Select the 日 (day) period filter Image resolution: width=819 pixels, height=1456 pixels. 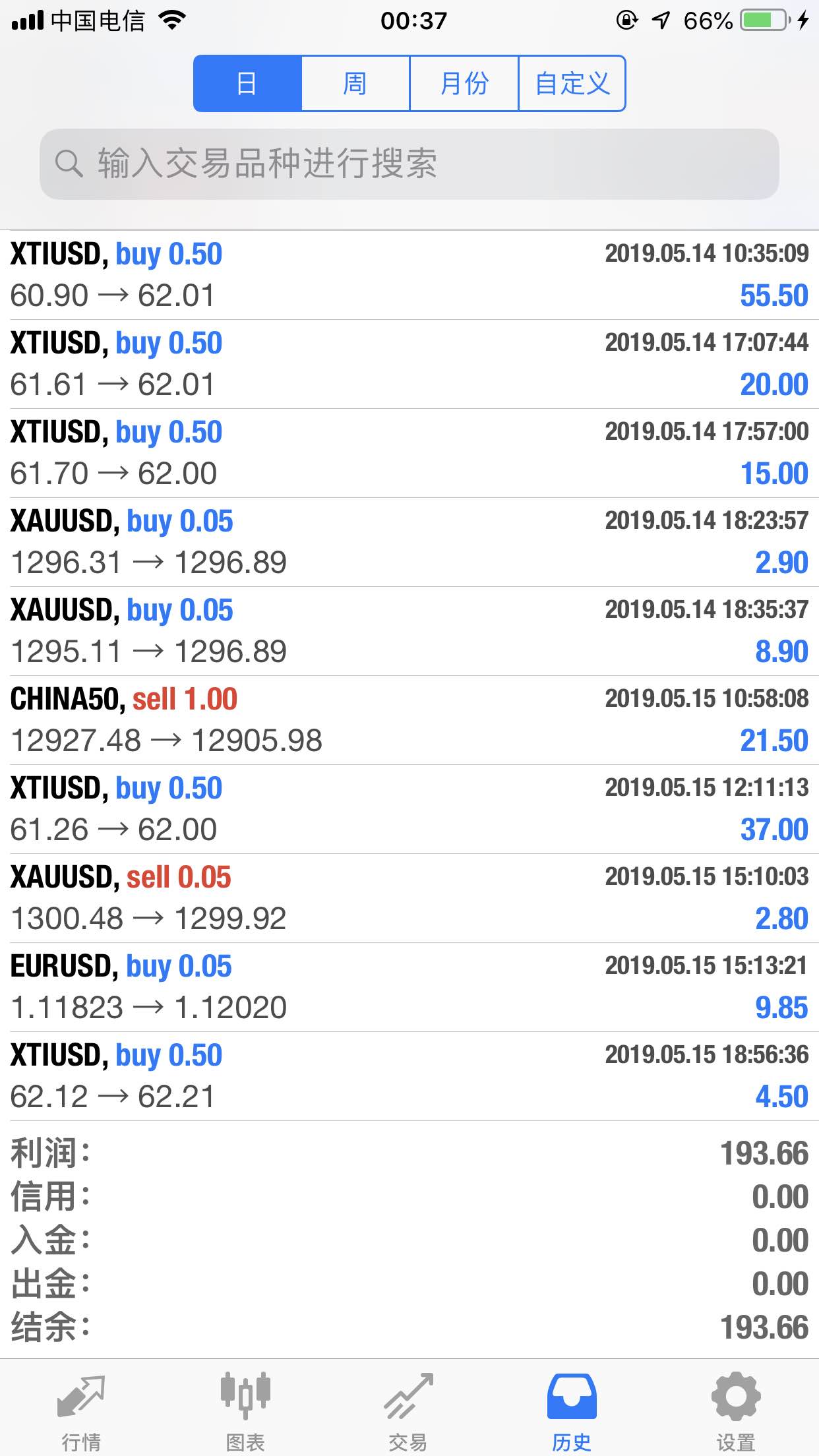(x=247, y=84)
